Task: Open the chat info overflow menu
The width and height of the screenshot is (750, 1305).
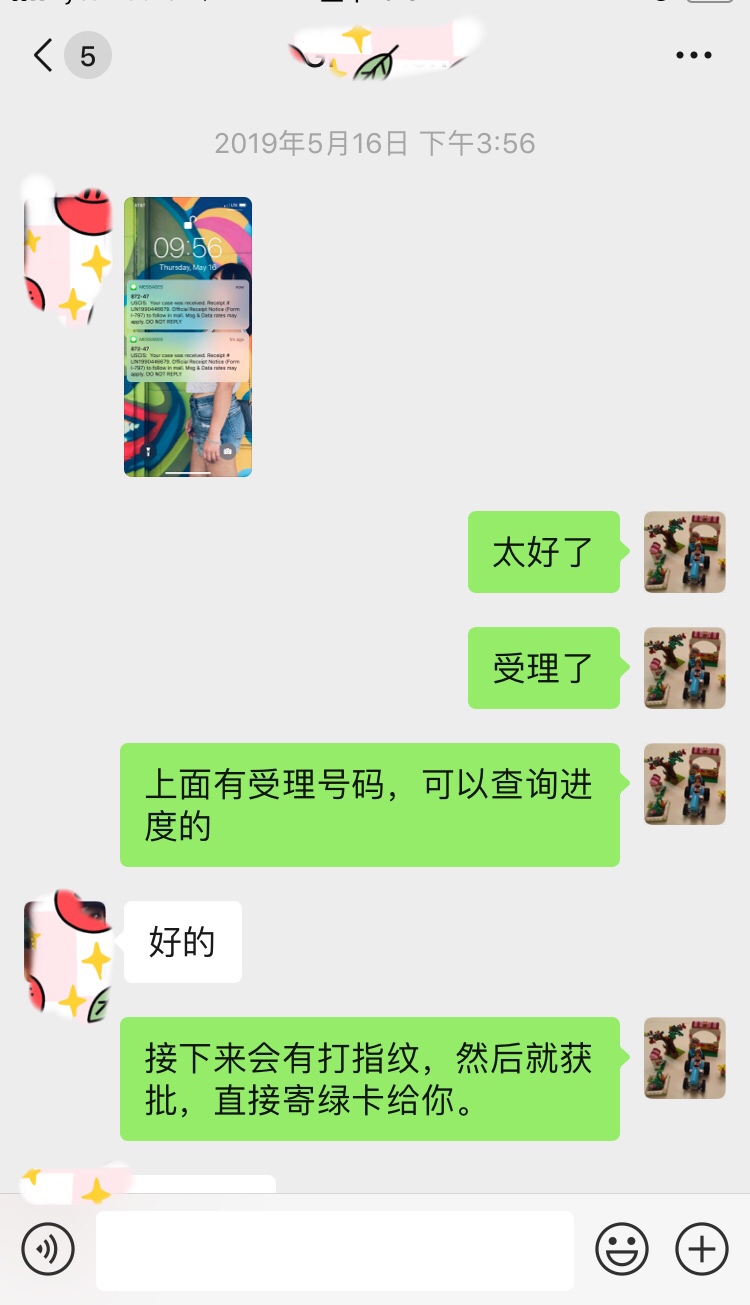Action: click(x=693, y=56)
